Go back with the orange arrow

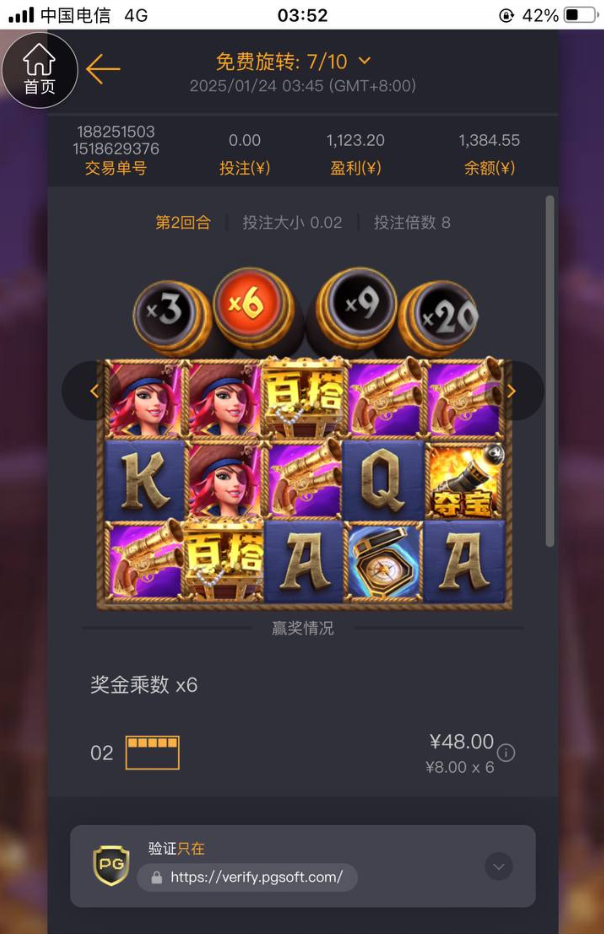click(x=102, y=69)
